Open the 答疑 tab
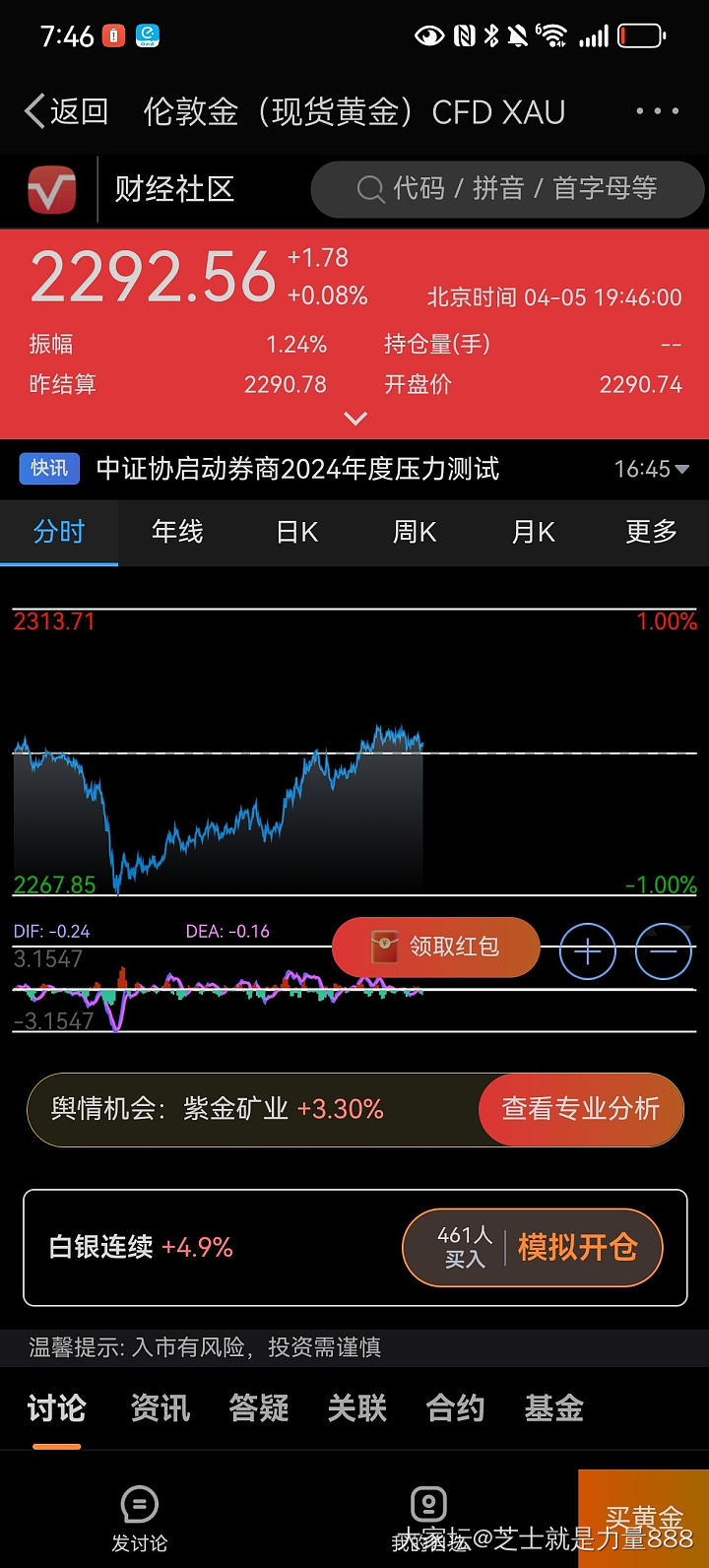This screenshot has width=709, height=1568. coord(259,1408)
